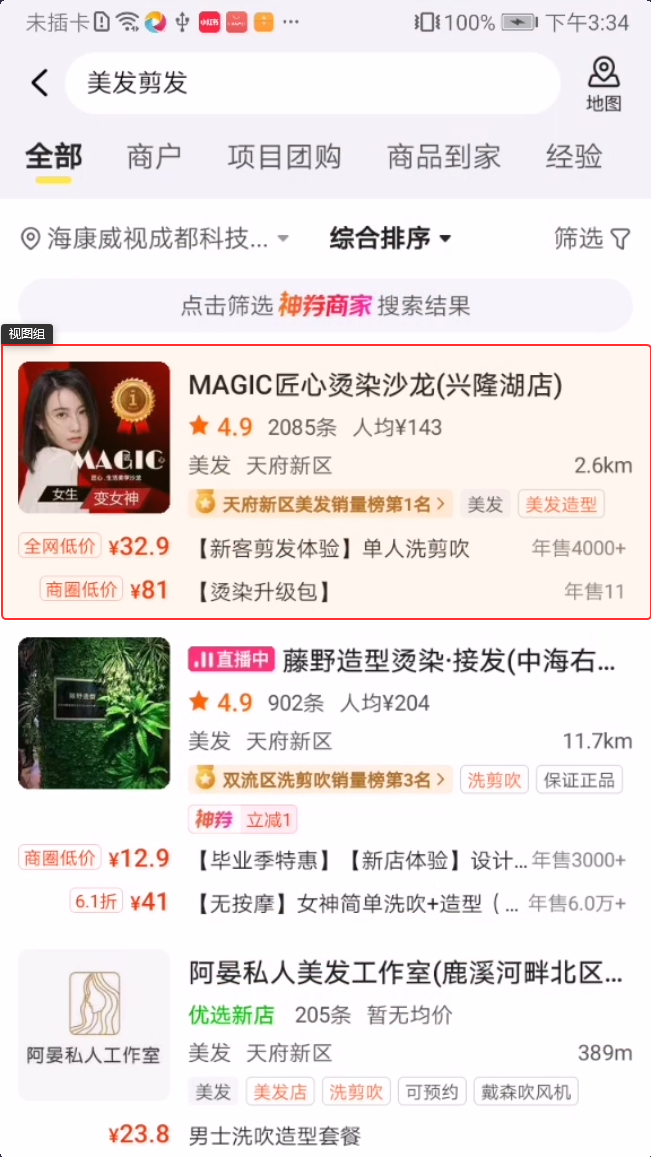
Task: Switch to the 商品到家 tab
Action: click(x=443, y=157)
